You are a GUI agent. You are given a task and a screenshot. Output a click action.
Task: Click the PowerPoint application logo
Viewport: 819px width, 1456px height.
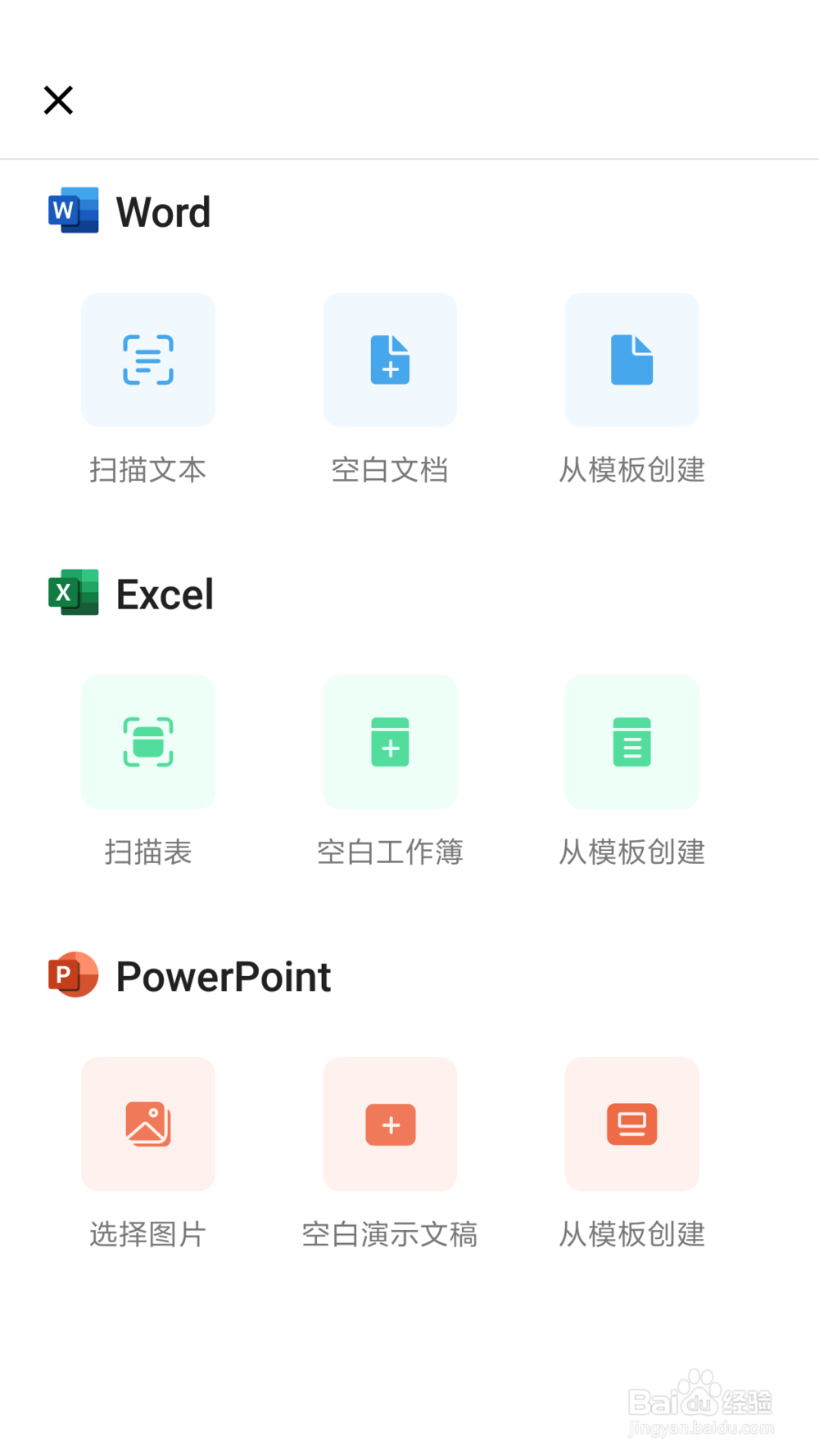(x=72, y=975)
